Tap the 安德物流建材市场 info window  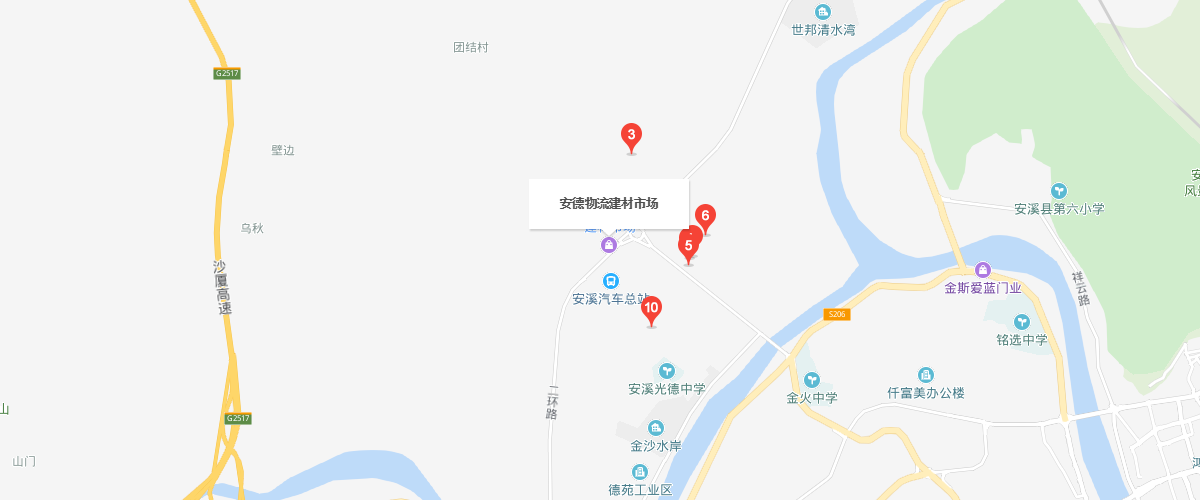[609, 204]
